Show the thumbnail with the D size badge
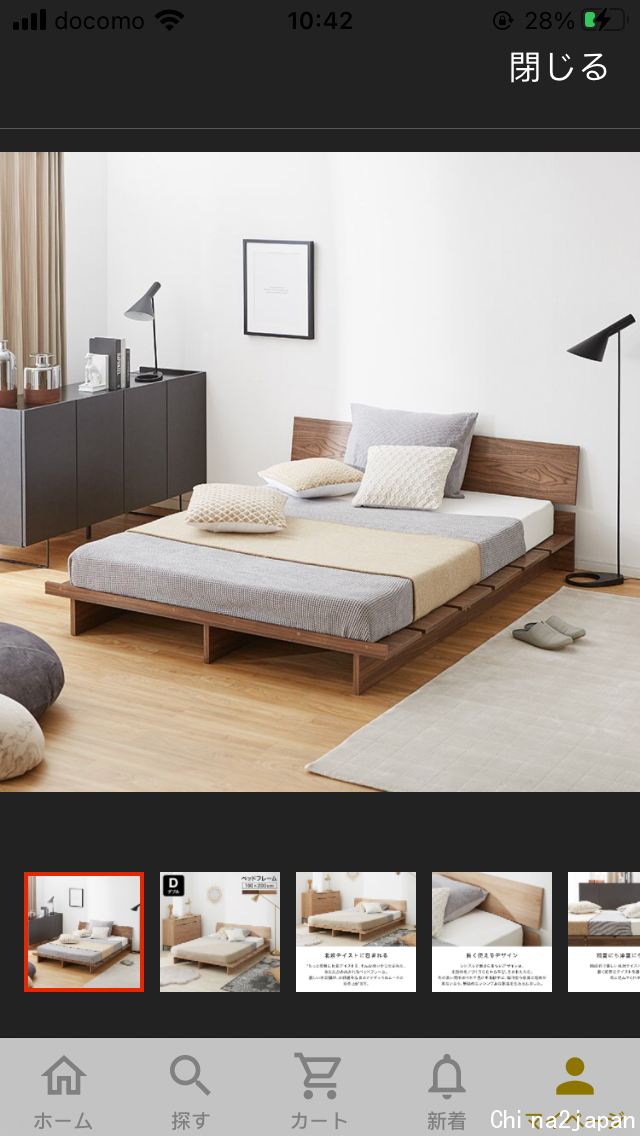This screenshot has height=1136, width=640. [220, 931]
